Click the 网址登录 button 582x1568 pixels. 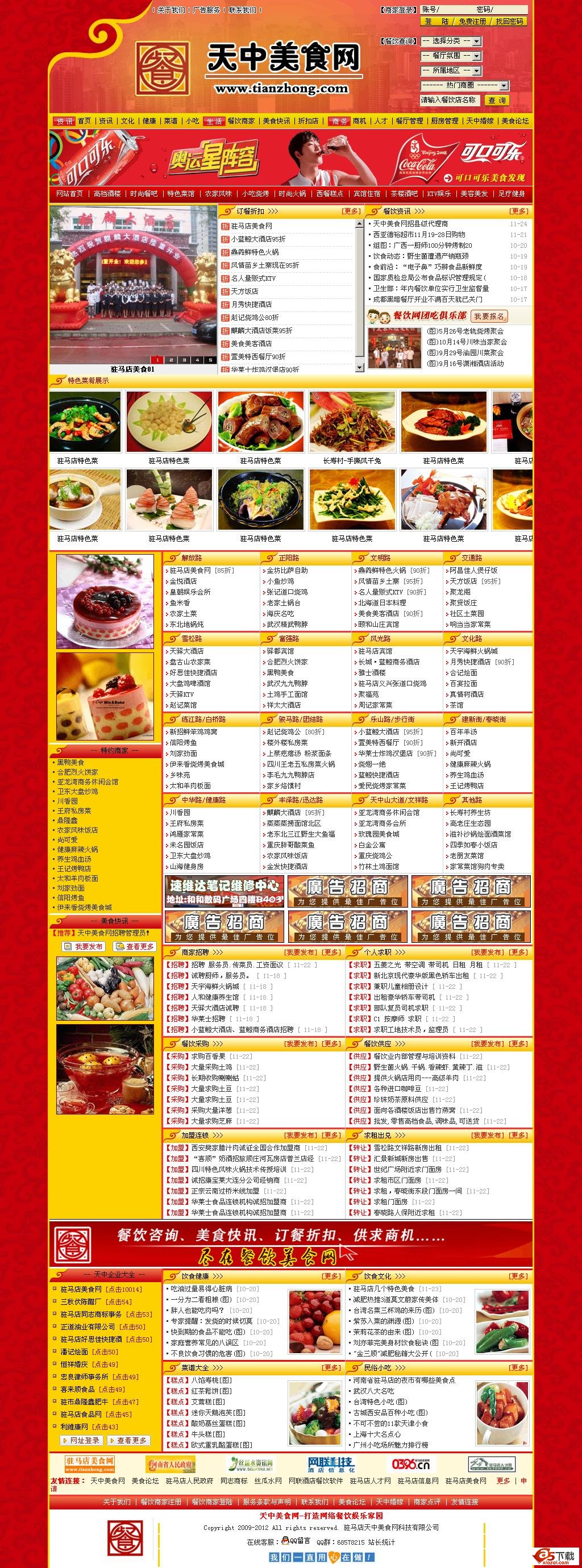pyautogui.click(x=81, y=1440)
